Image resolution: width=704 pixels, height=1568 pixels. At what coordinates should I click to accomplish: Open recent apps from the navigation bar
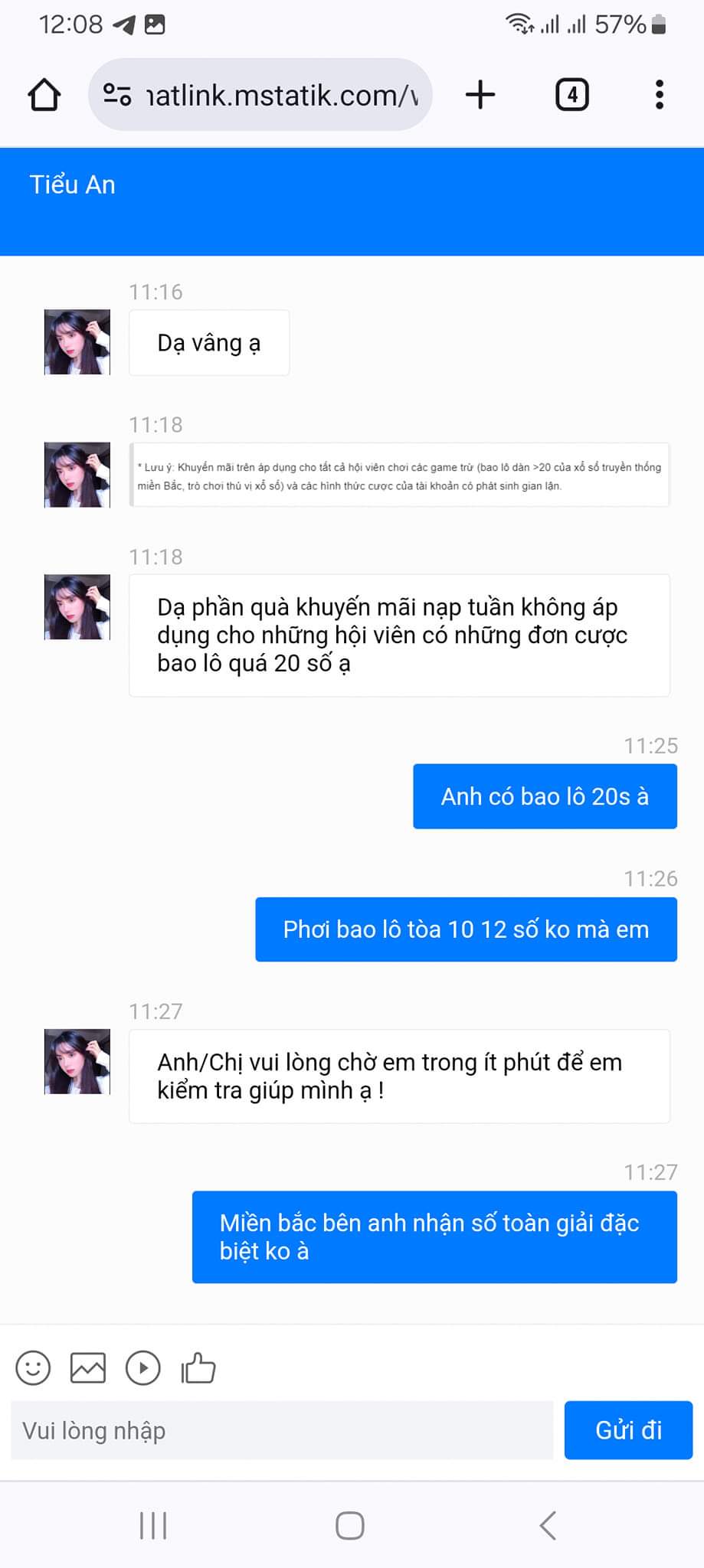click(153, 1525)
